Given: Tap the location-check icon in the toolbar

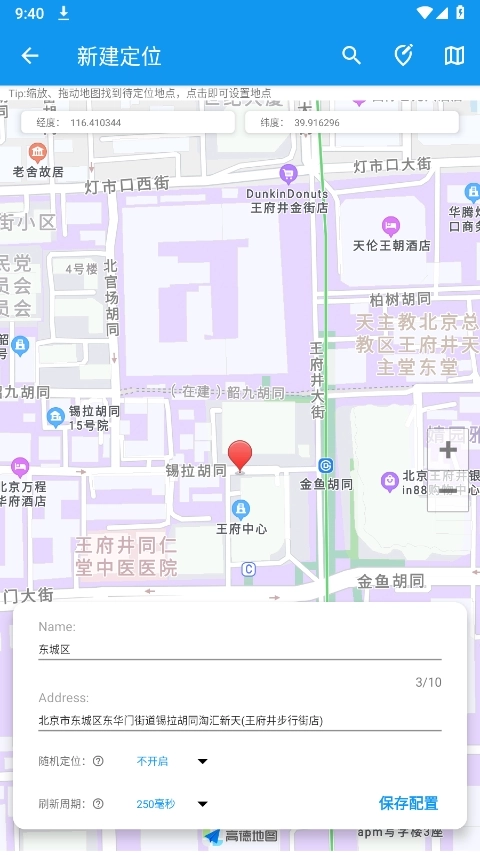Looking at the screenshot, I should 403,56.
